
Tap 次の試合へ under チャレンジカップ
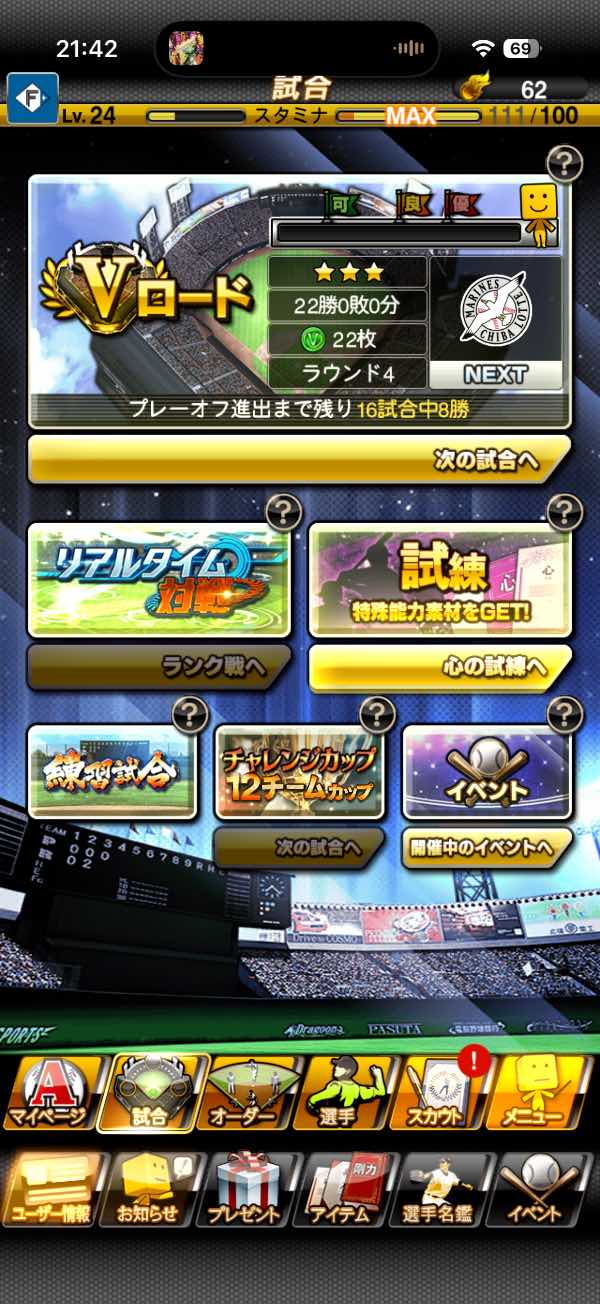298,848
